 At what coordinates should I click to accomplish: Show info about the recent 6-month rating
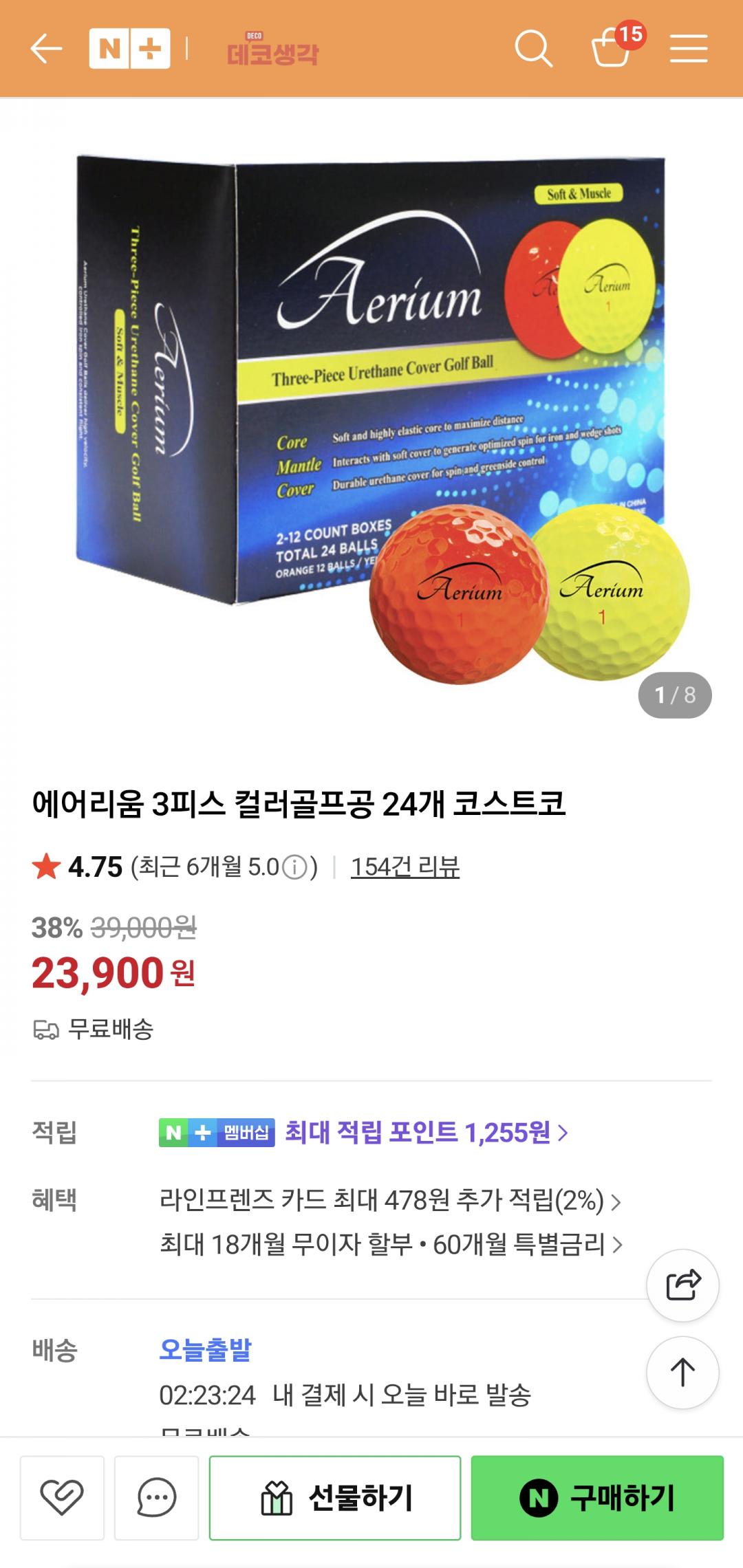(295, 867)
